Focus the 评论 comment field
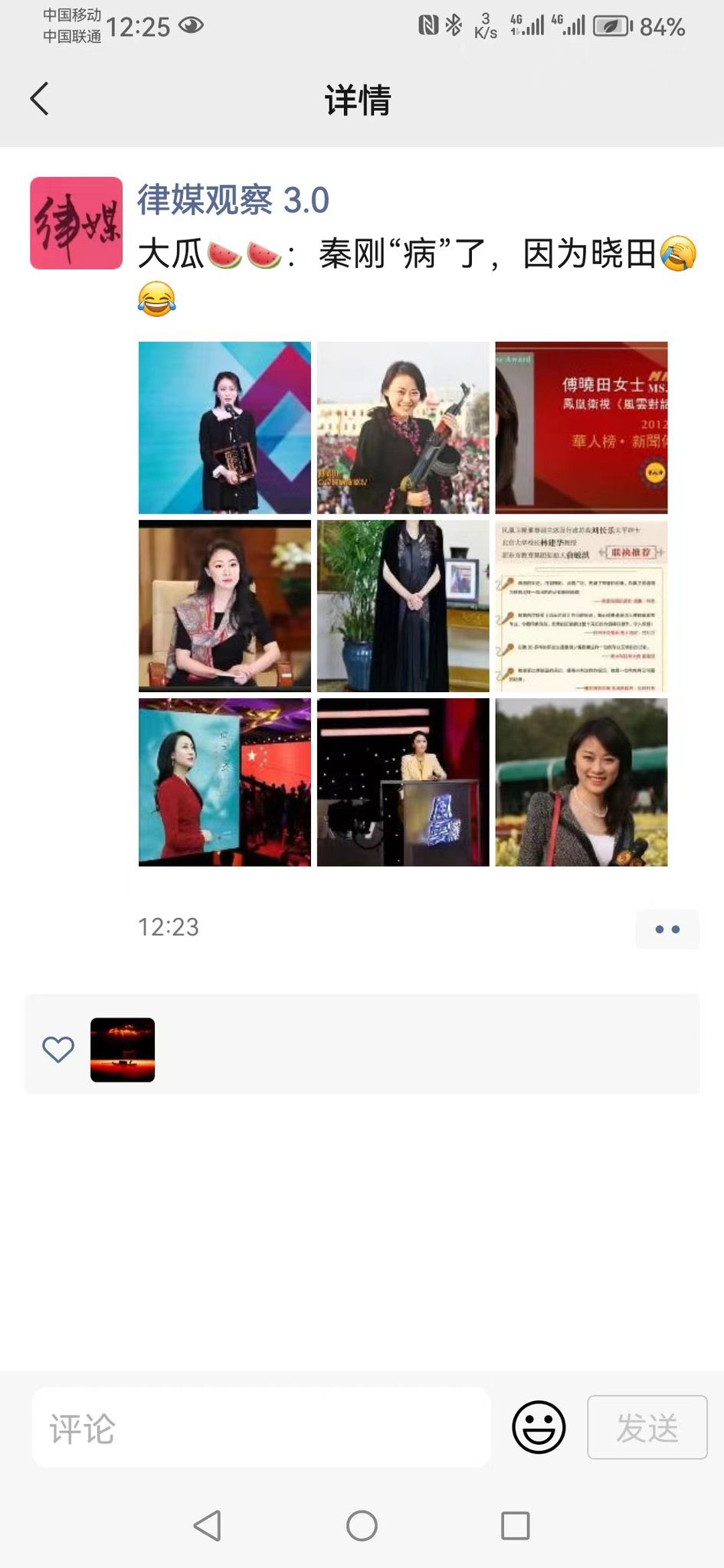724x1568 pixels. coord(260,1428)
